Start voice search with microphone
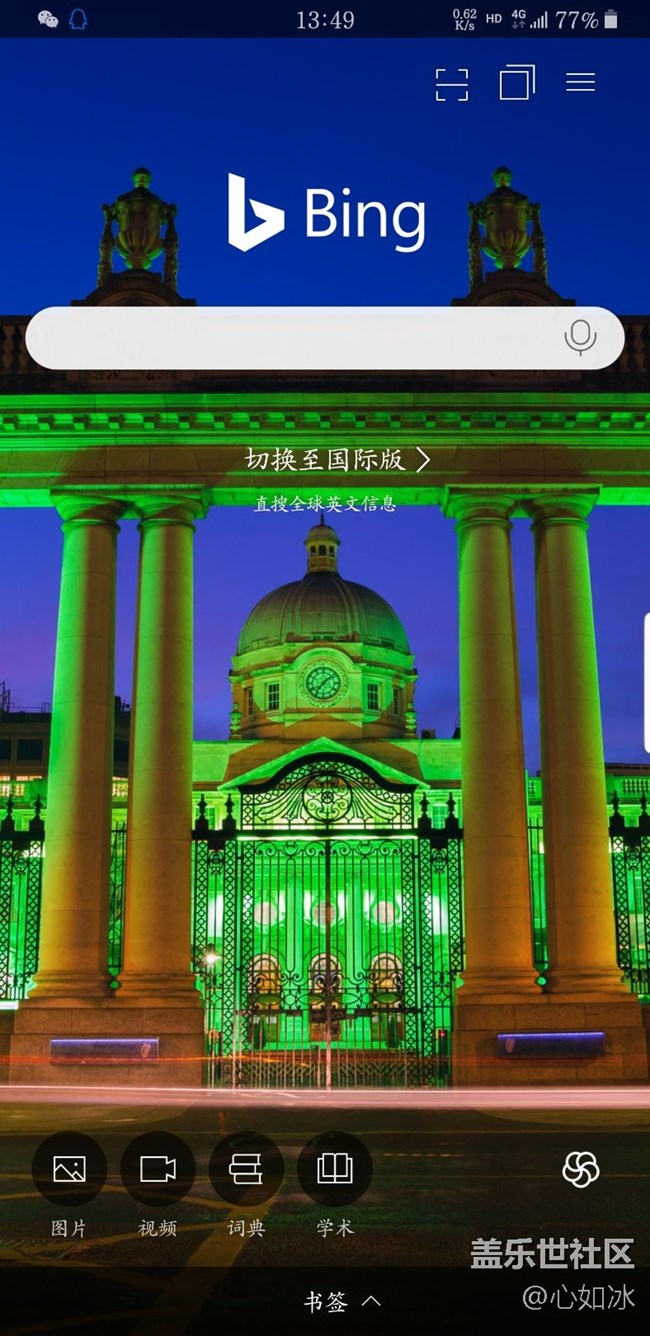The image size is (650, 1336). [580, 338]
